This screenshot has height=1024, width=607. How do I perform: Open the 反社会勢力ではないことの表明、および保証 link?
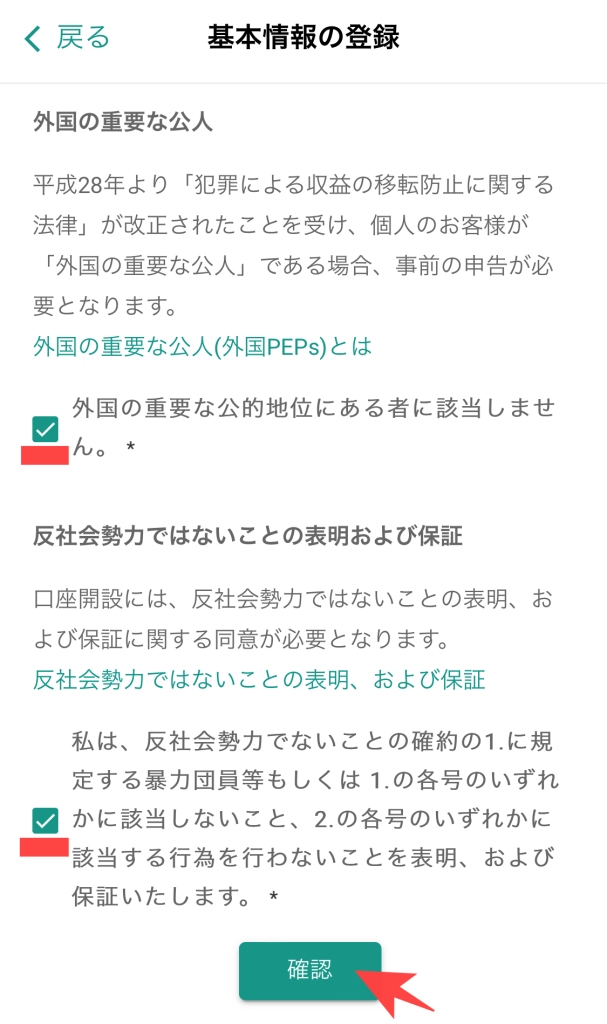[259, 680]
